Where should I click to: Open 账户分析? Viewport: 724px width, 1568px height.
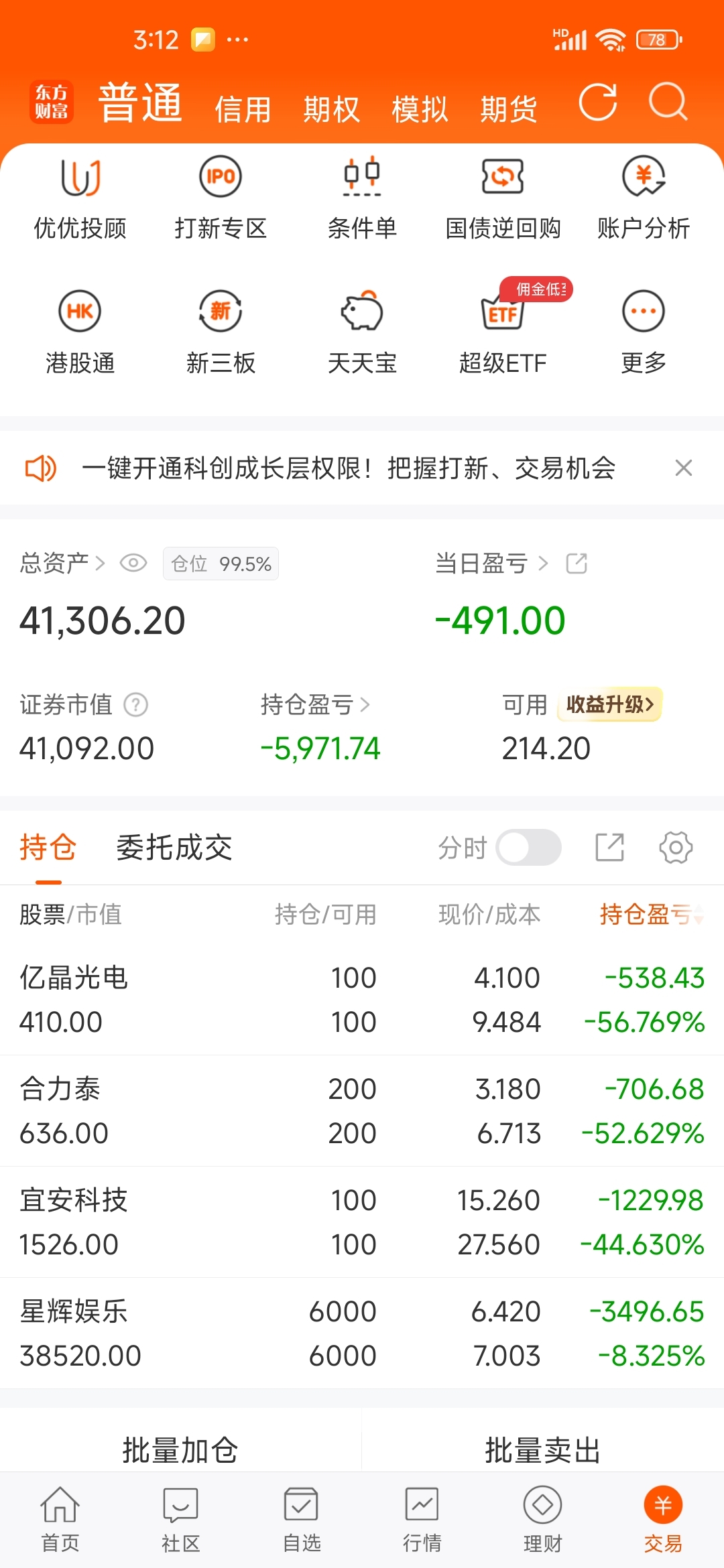(644, 198)
